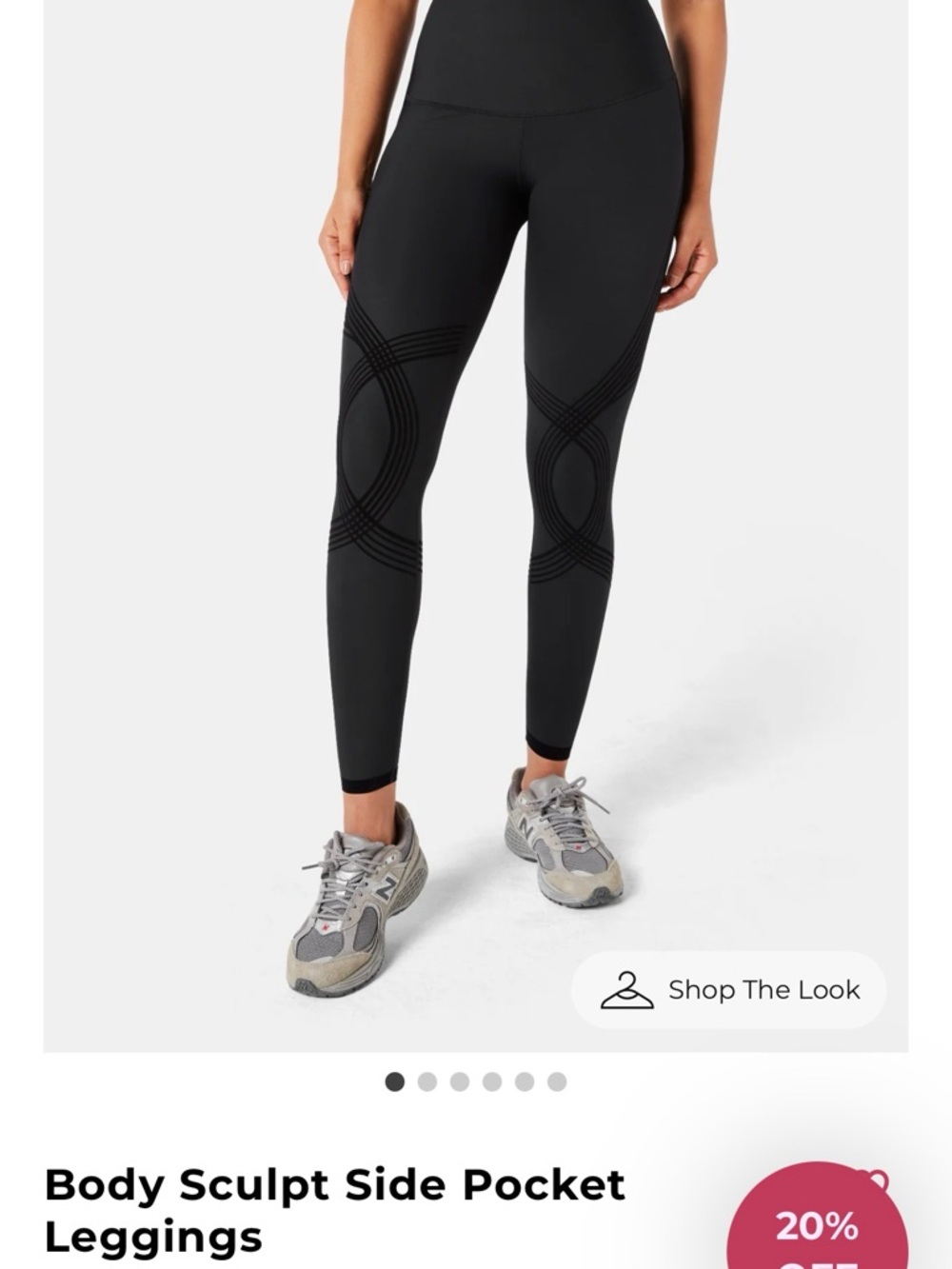The image size is (952, 1269).
Task: Jump to the fourth image dot
Action: [x=491, y=1079]
